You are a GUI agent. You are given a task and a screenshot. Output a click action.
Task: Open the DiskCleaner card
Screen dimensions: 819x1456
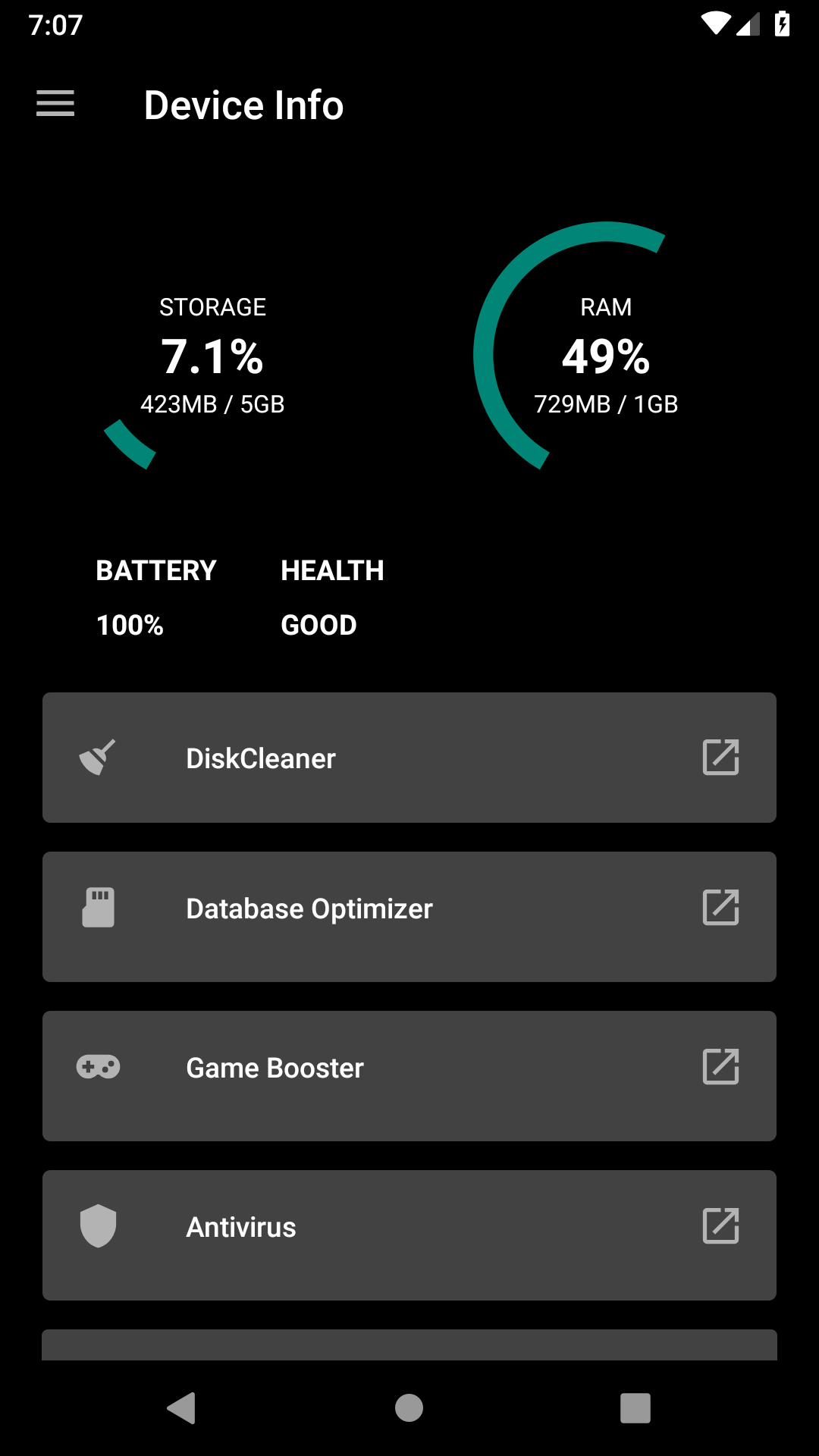tap(409, 758)
